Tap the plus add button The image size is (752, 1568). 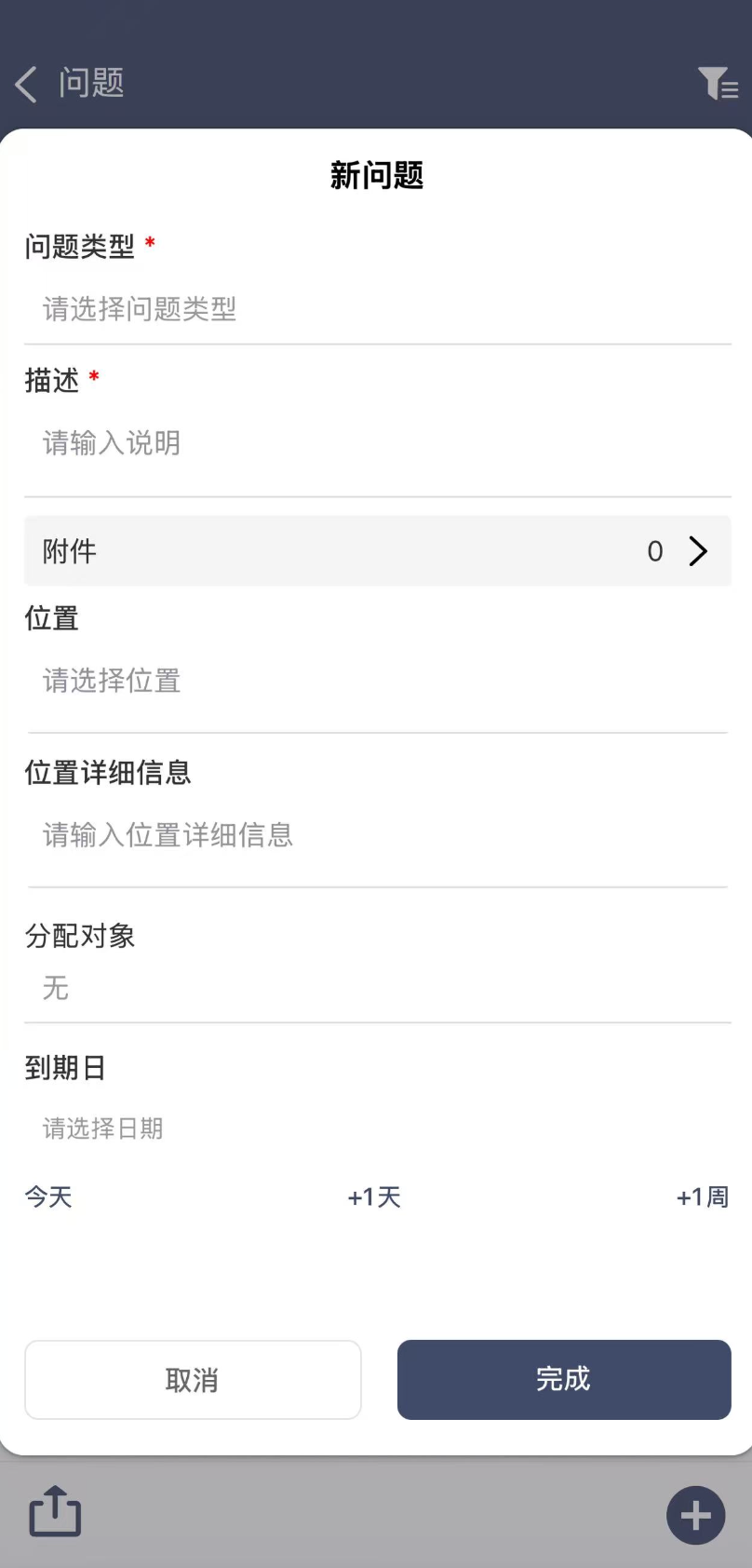click(x=695, y=1516)
